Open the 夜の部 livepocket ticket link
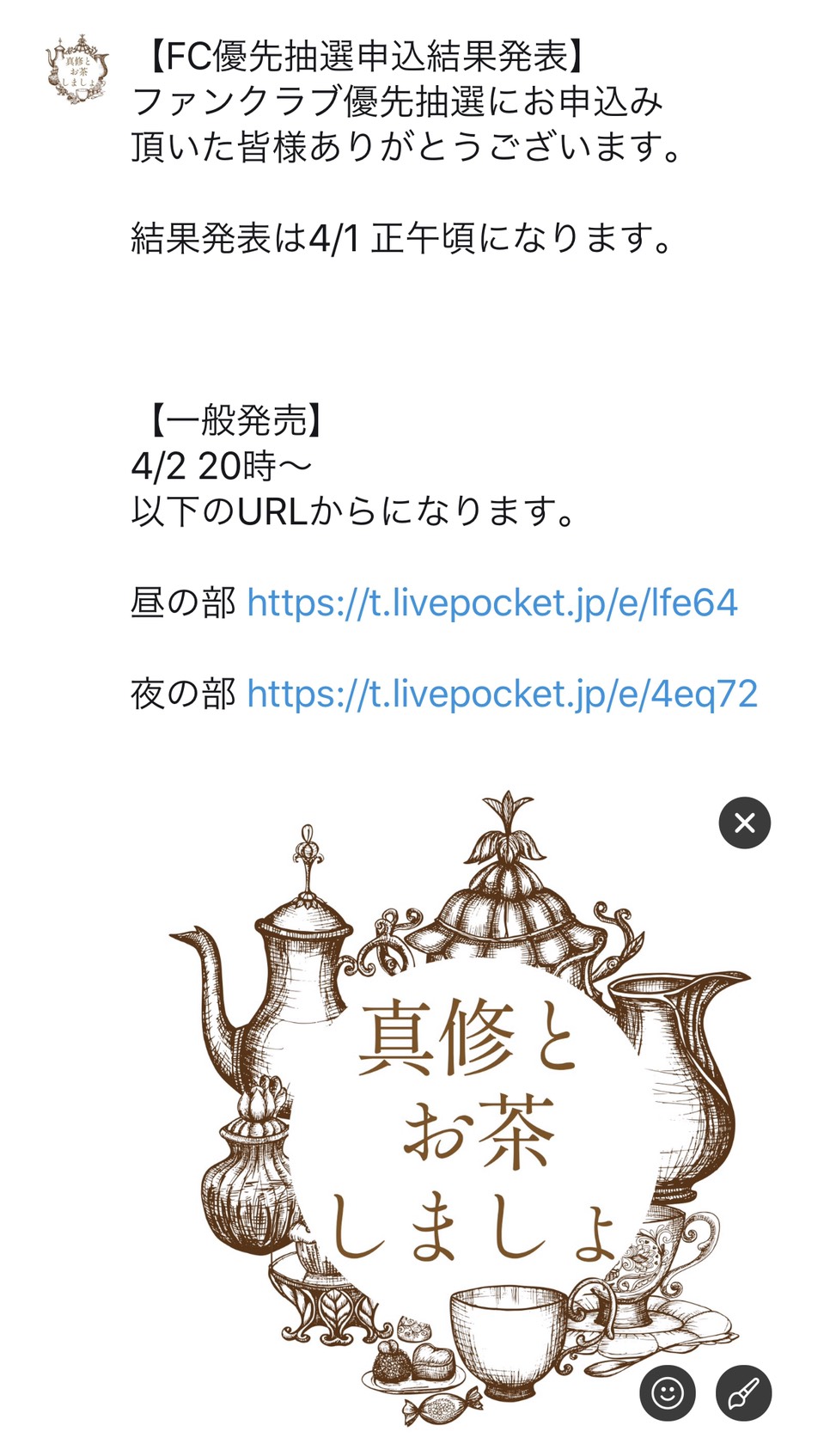This screenshot has width=830, height=1456. pyautogui.click(x=502, y=694)
